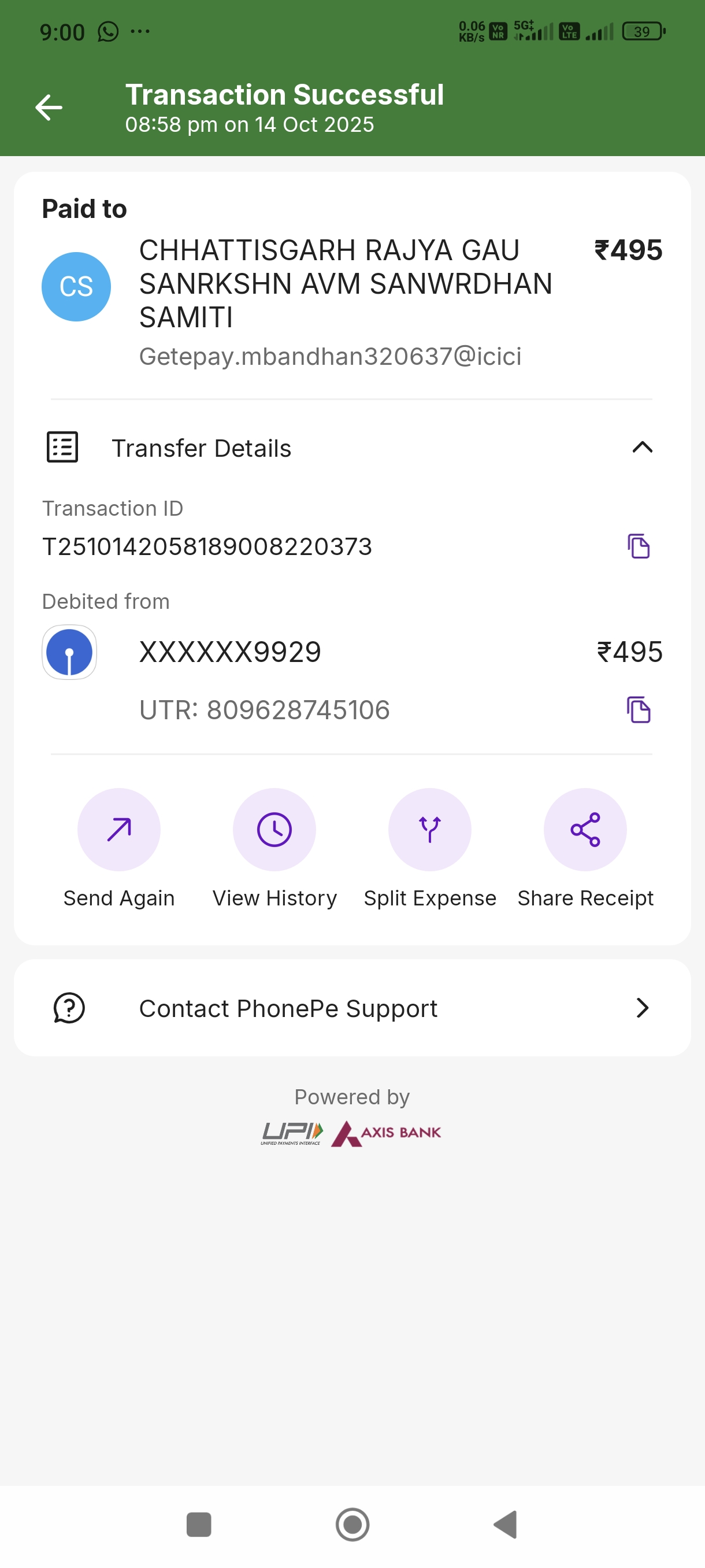Viewport: 705px width, 1568px height.
Task: Go back using the header arrow
Action: (49, 108)
